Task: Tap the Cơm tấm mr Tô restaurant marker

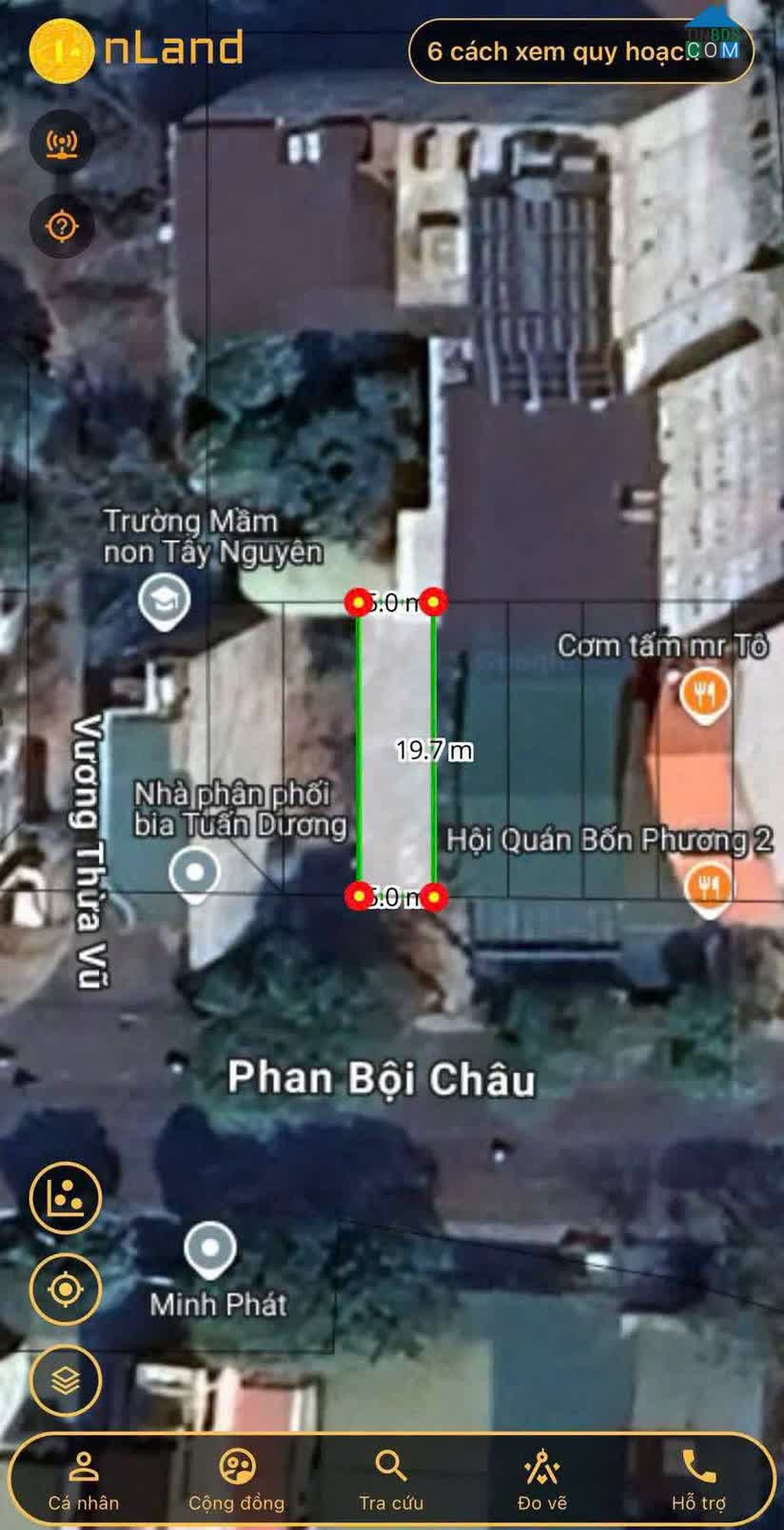Action: coord(705,696)
